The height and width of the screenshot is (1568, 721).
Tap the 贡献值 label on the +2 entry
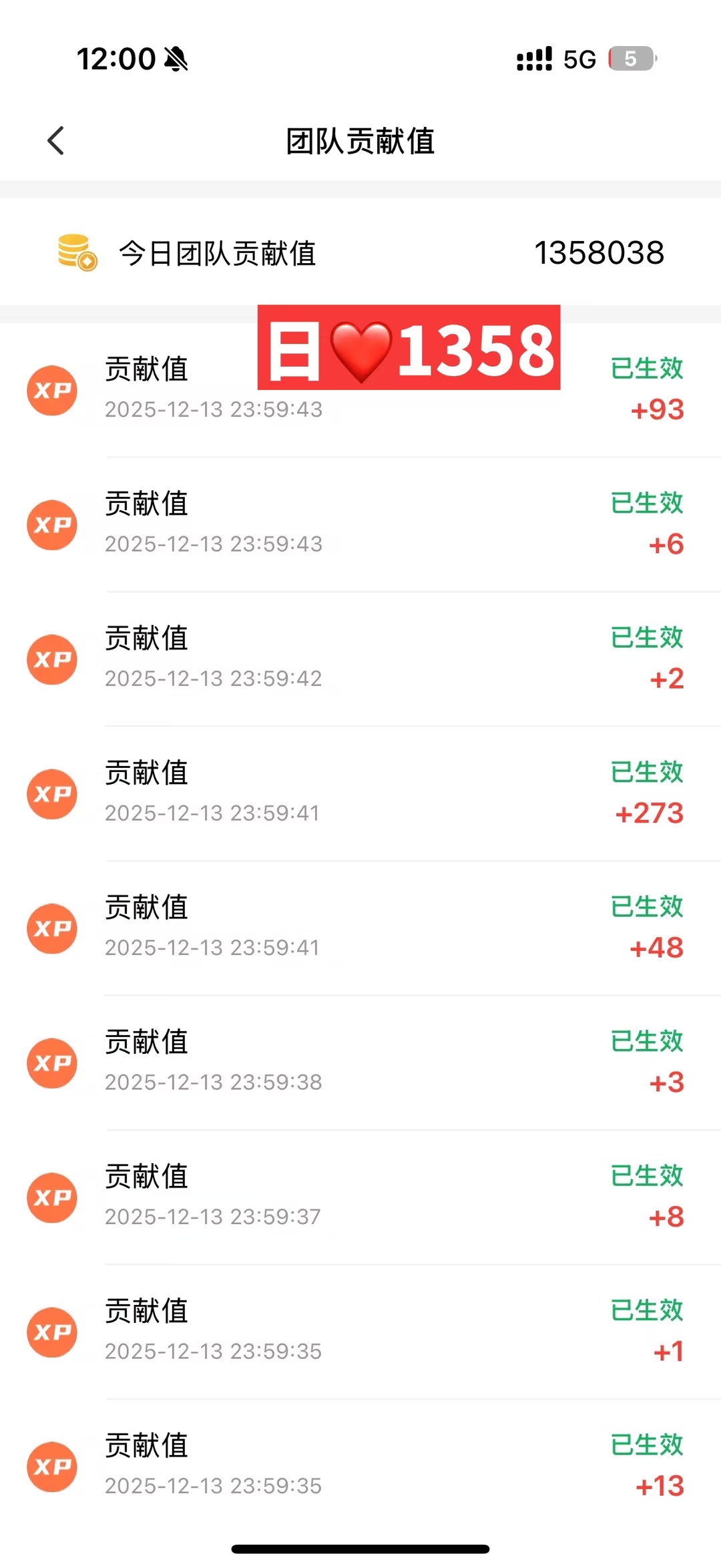click(x=146, y=639)
